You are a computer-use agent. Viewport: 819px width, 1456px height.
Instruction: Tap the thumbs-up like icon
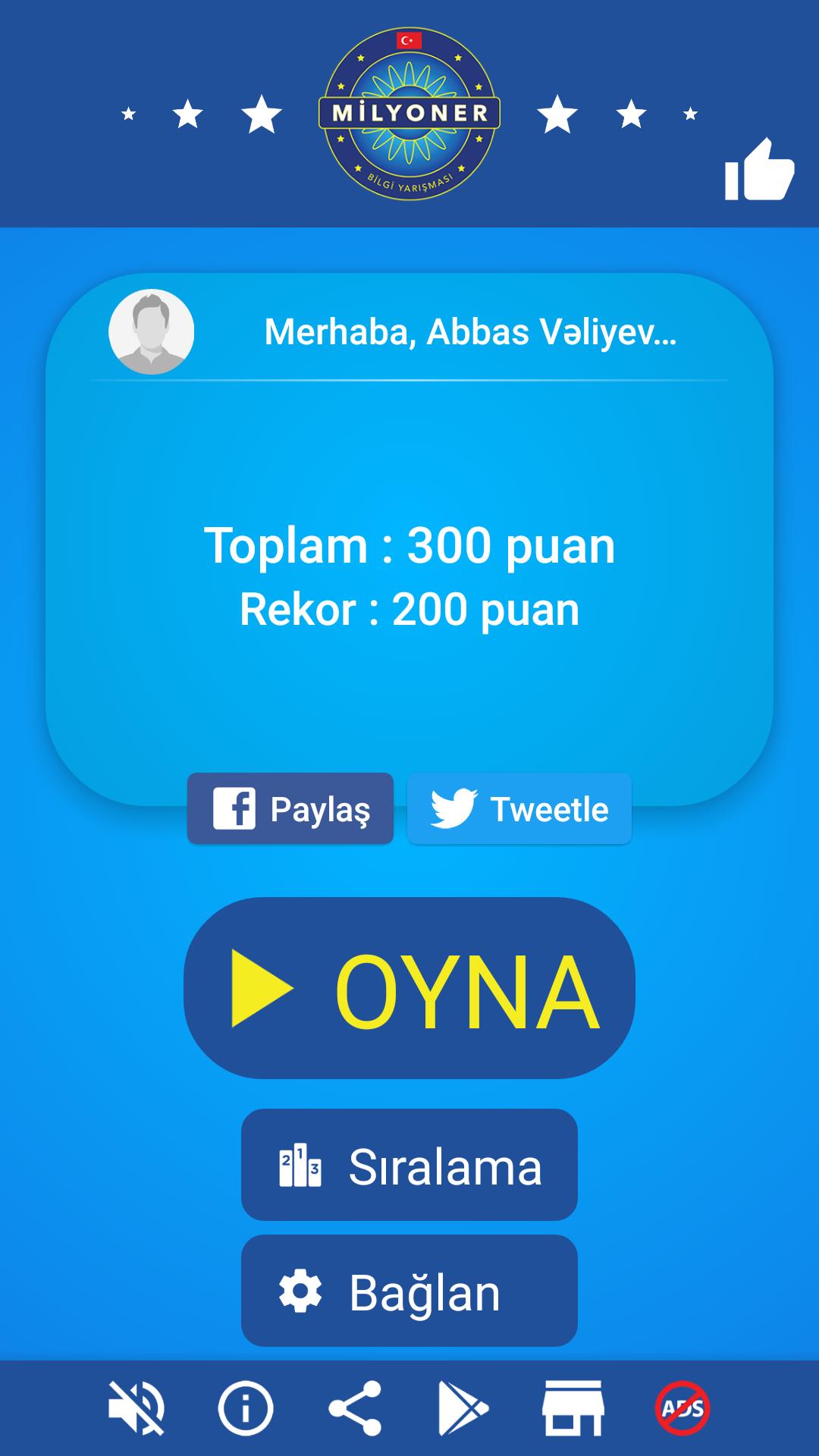pos(759,170)
